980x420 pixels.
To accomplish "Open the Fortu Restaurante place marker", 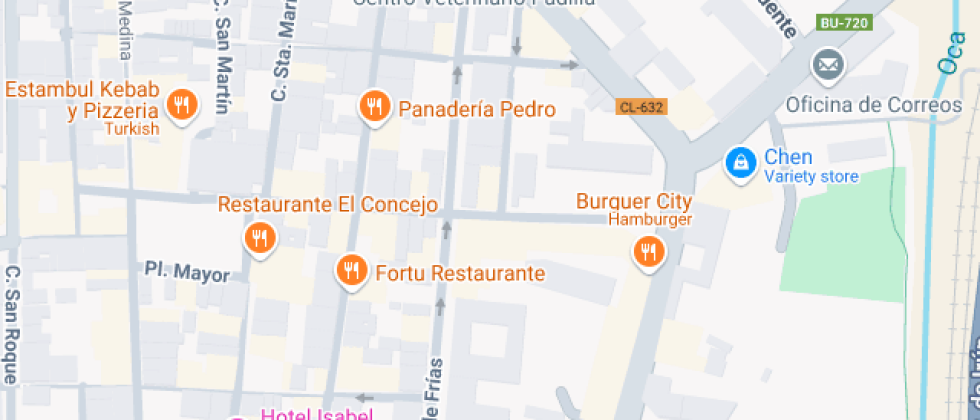I will (x=351, y=269).
